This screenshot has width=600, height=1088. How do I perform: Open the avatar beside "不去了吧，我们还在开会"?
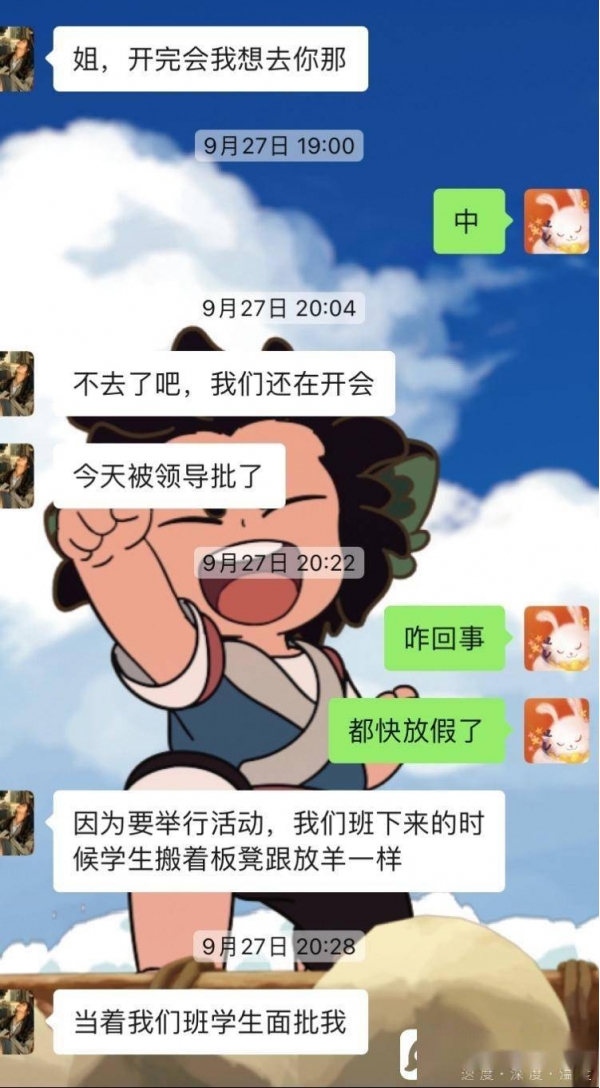coord(16,384)
